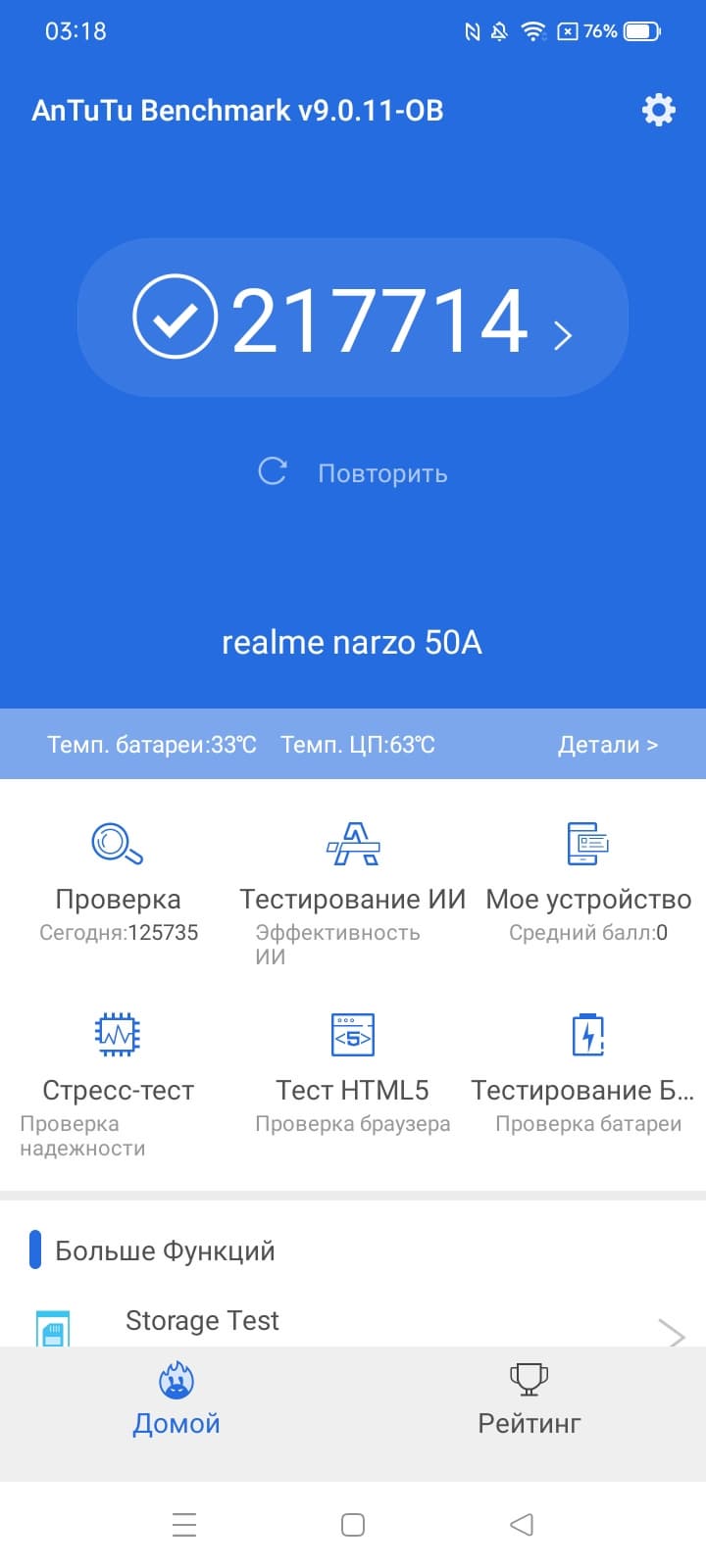Open the Детали temperature link

coord(607,745)
